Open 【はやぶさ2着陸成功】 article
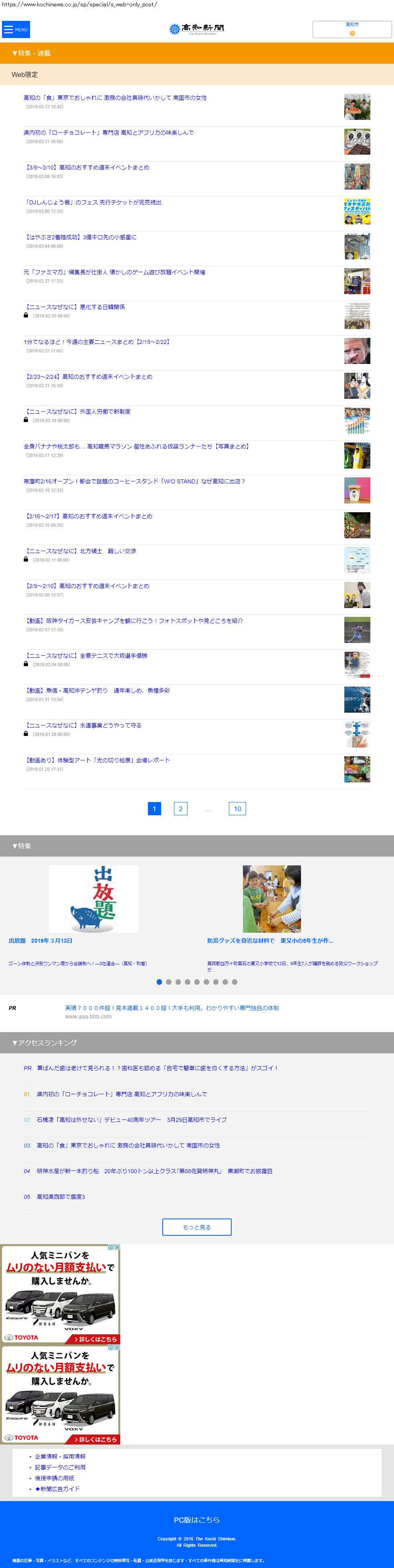 click(81, 237)
